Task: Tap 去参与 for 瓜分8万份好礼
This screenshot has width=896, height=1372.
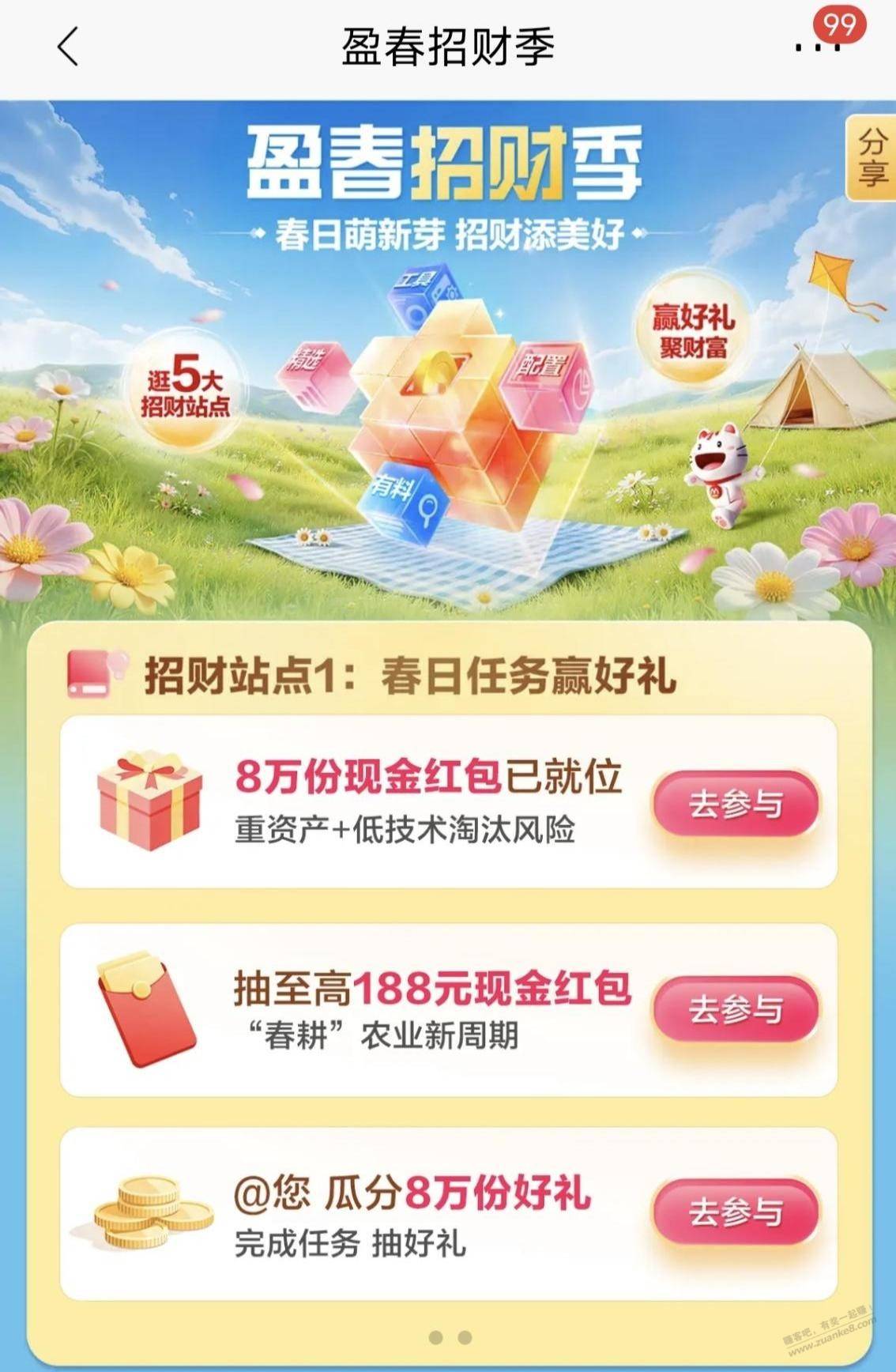Action: pos(735,1212)
